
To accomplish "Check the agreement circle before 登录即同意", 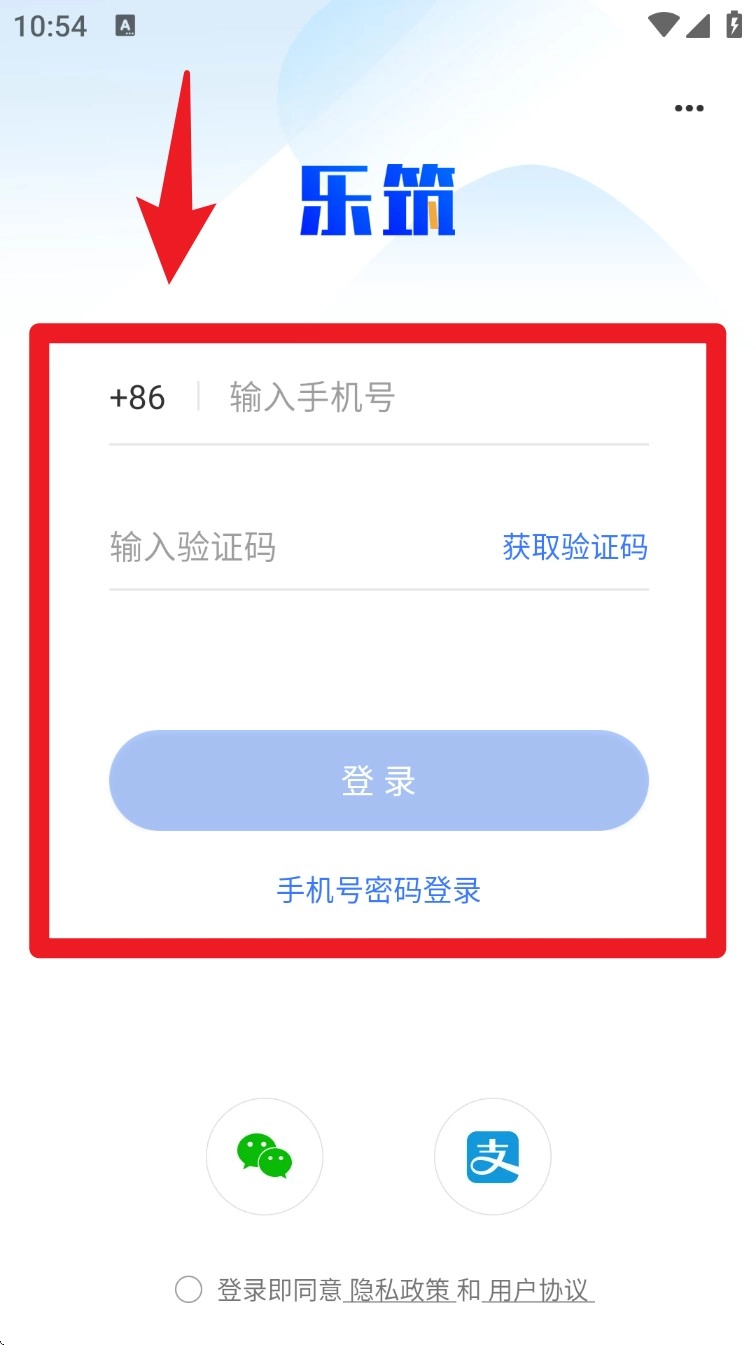I will tap(188, 1289).
